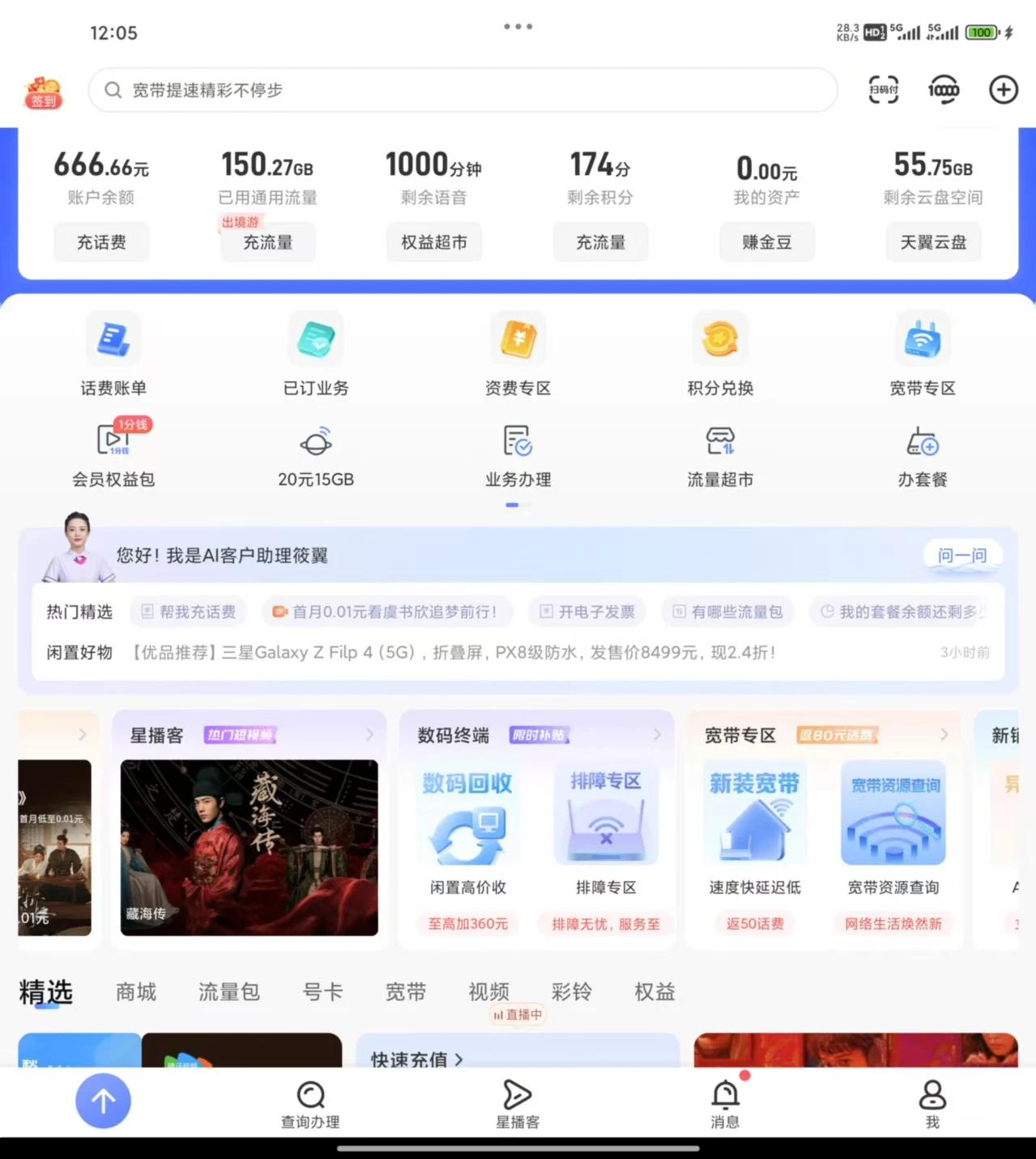This screenshot has width=1036, height=1159.
Task: Switch to the 流量包 tab
Action: point(229,992)
